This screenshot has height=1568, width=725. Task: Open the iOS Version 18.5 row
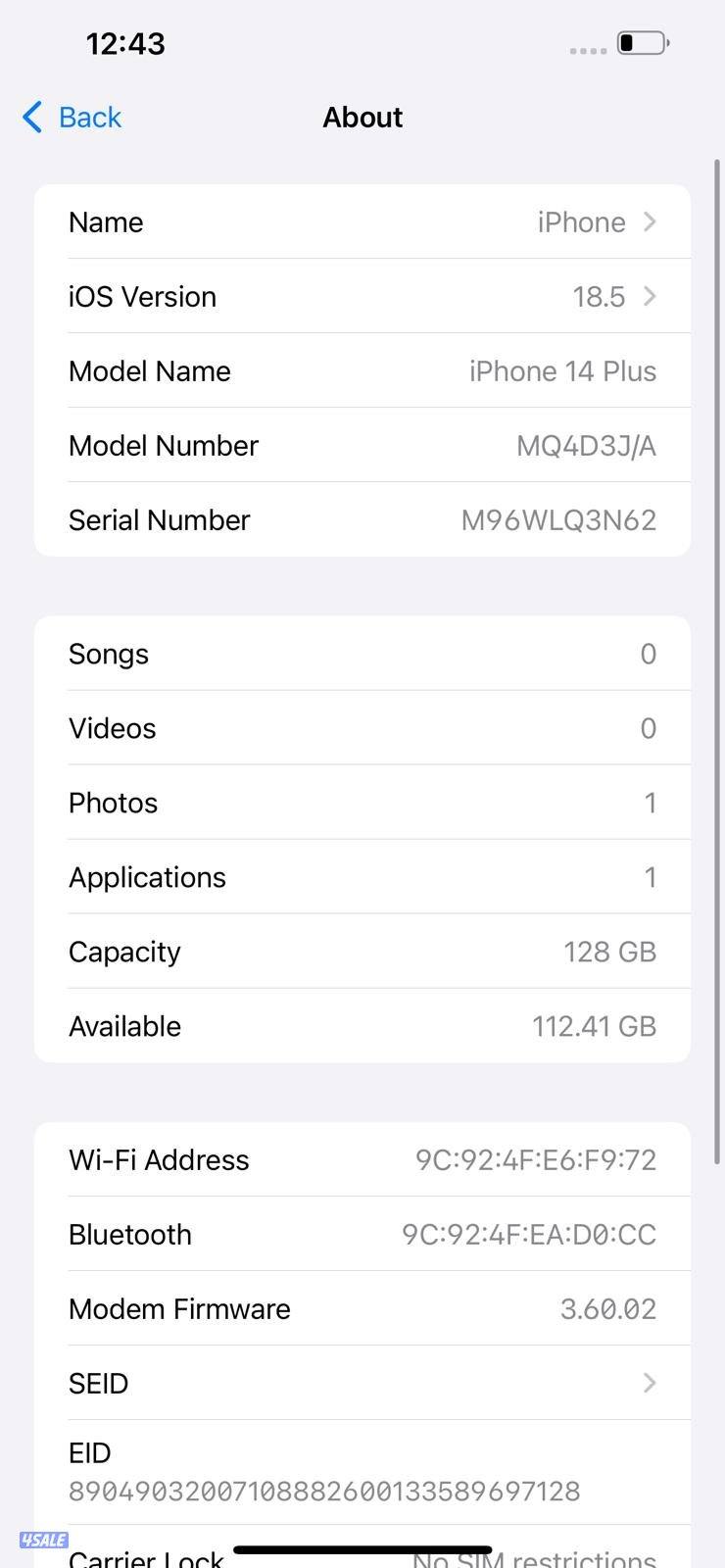tap(362, 296)
